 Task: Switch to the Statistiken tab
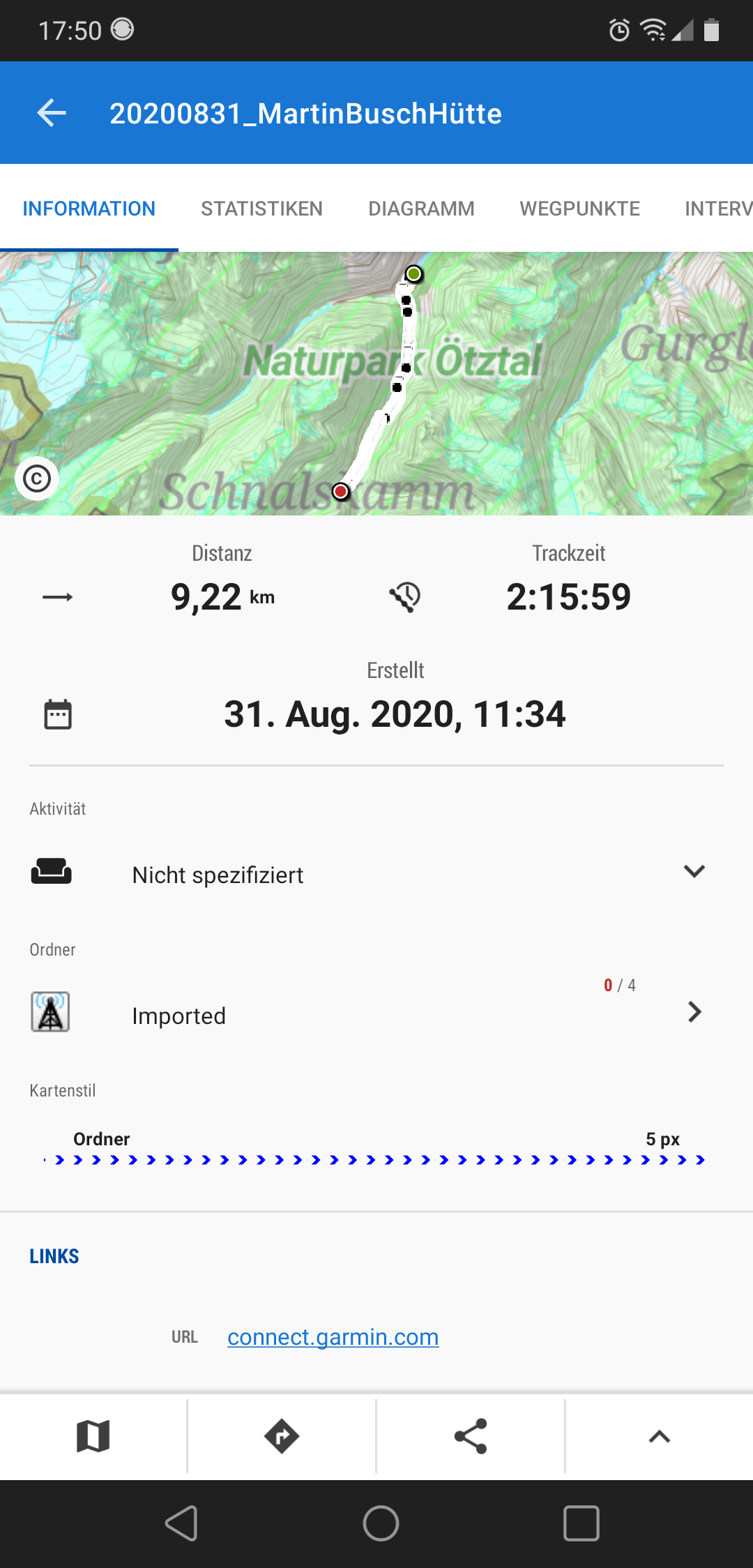click(261, 209)
